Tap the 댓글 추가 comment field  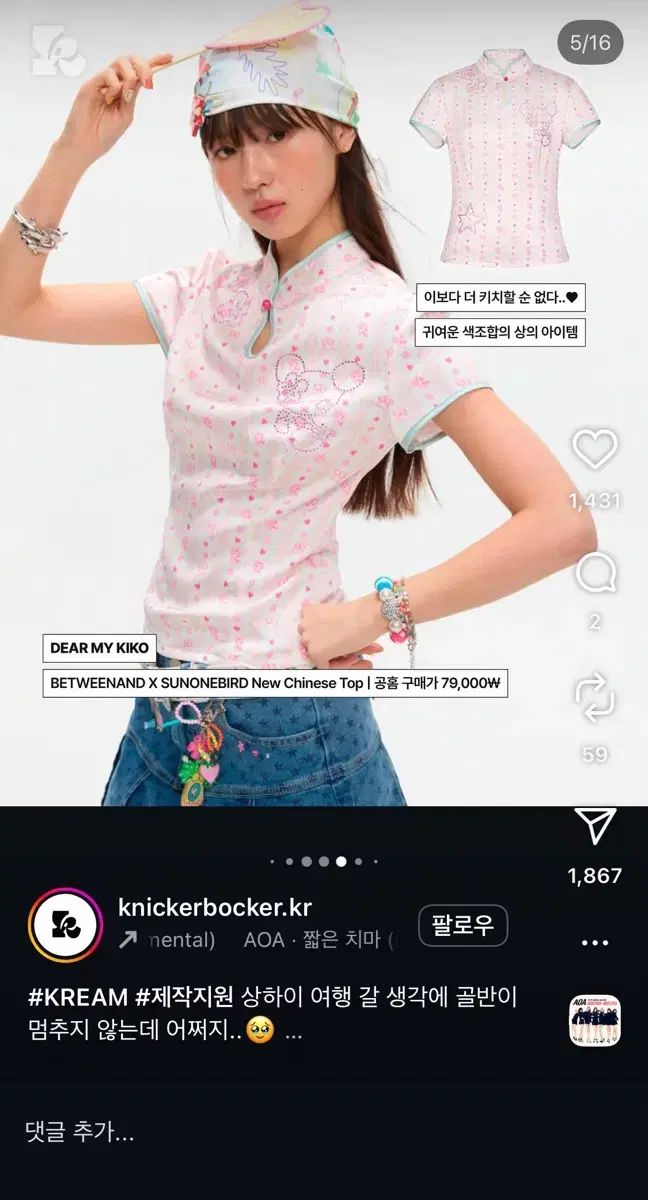(x=80, y=1132)
